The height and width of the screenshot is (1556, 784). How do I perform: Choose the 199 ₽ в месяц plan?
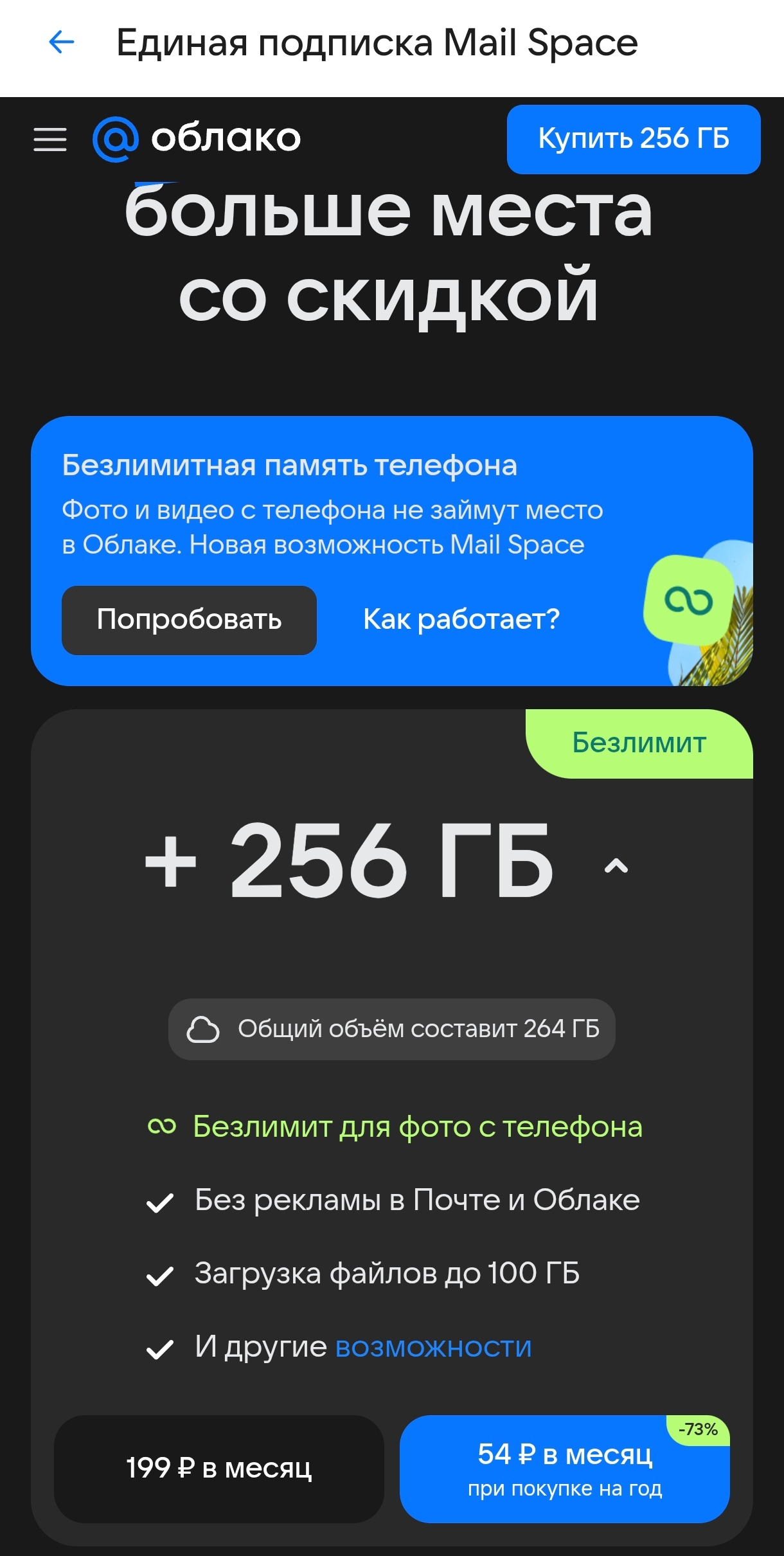coord(219,1469)
